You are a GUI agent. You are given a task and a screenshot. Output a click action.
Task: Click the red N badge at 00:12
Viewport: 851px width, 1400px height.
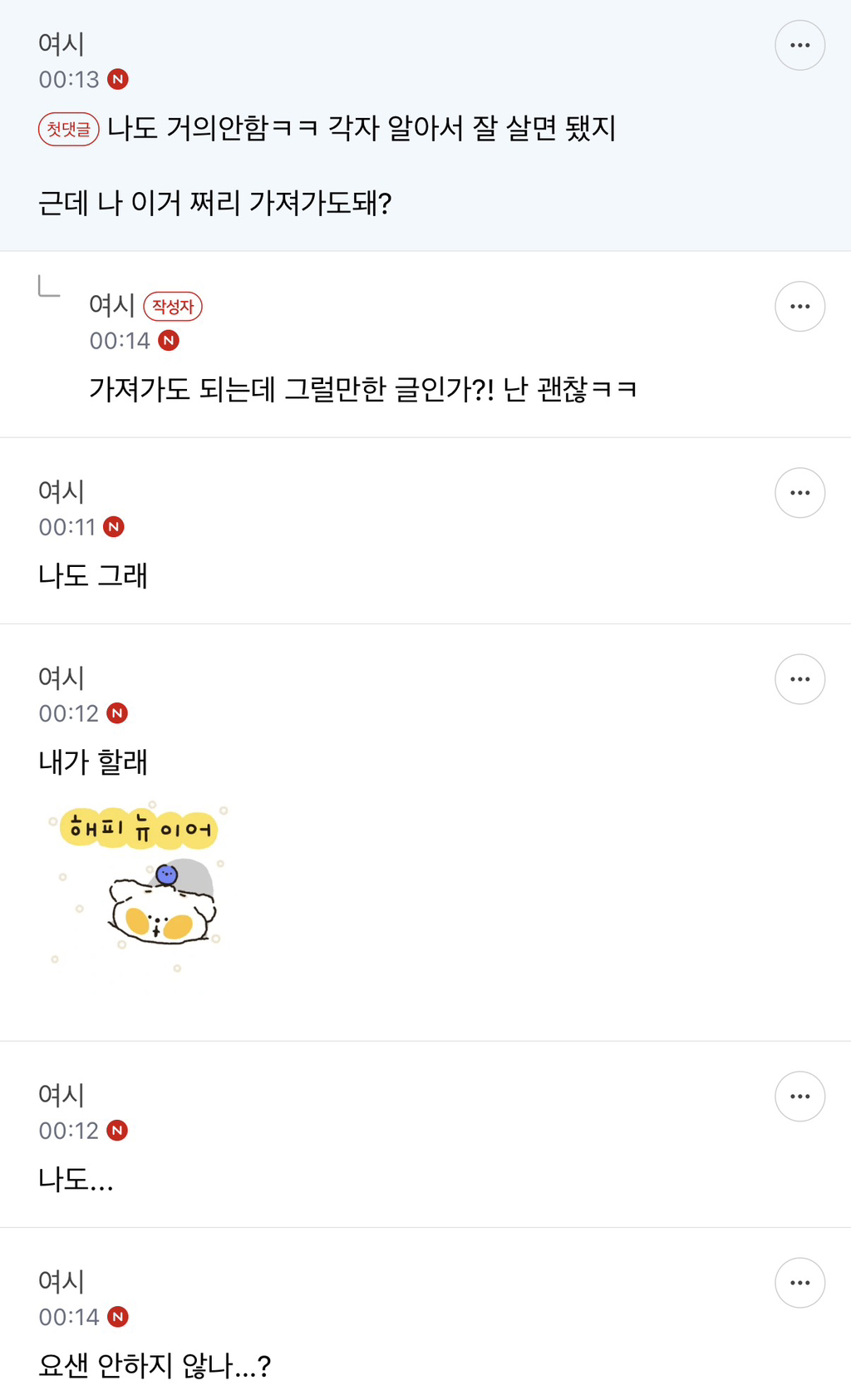point(117,712)
